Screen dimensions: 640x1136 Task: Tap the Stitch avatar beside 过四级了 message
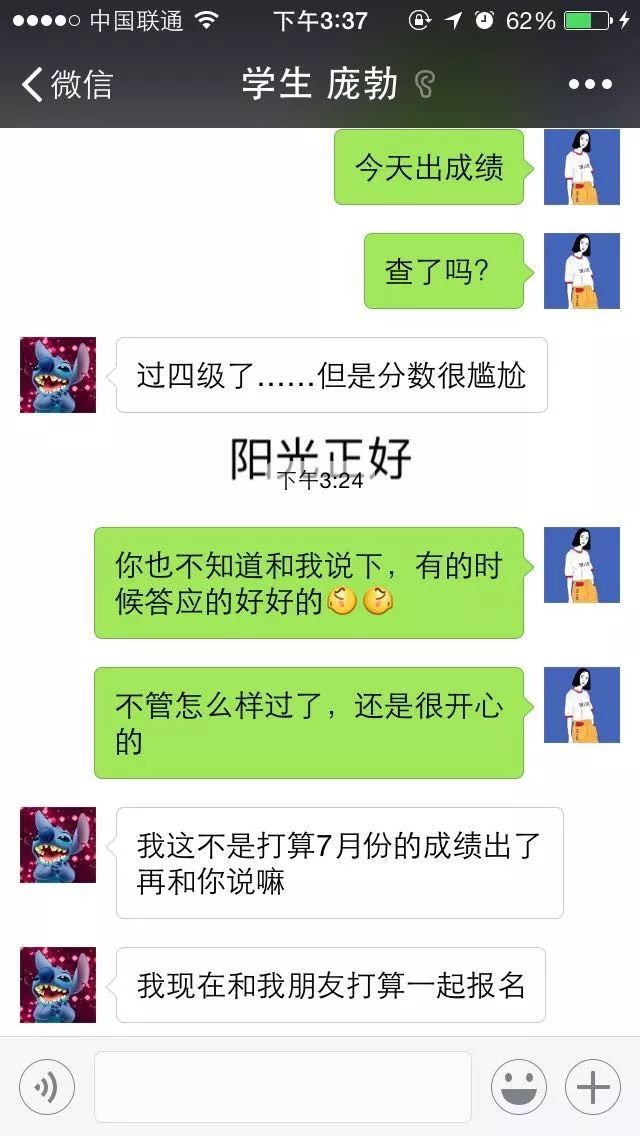pyautogui.click(x=58, y=375)
